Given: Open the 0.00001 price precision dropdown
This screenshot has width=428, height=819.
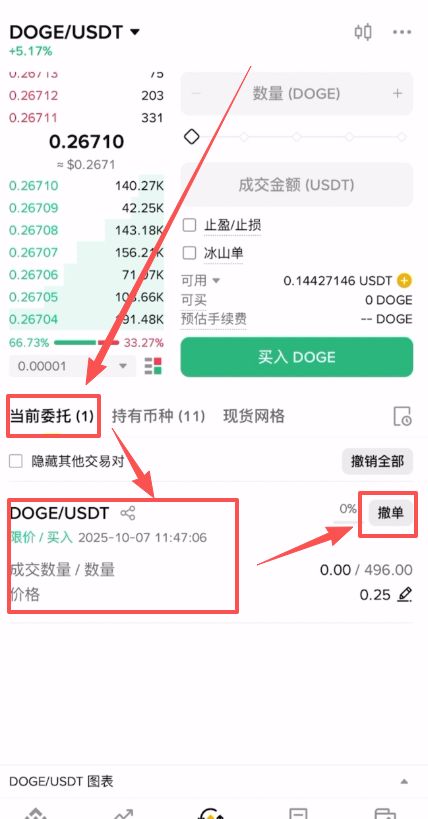Looking at the screenshot, I should pyautogui.click(x=72, y=366).
